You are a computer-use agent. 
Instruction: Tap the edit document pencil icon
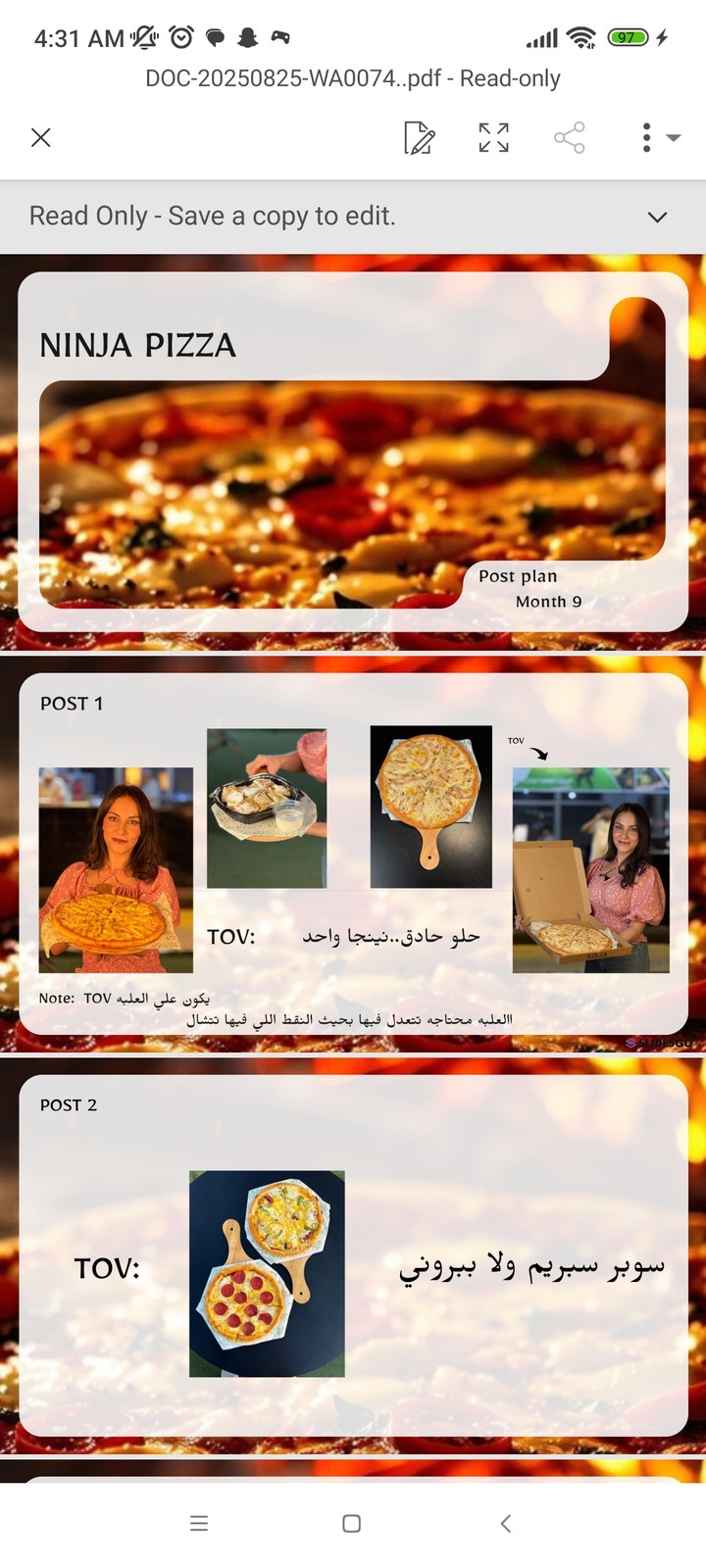[x=419, y=138]
